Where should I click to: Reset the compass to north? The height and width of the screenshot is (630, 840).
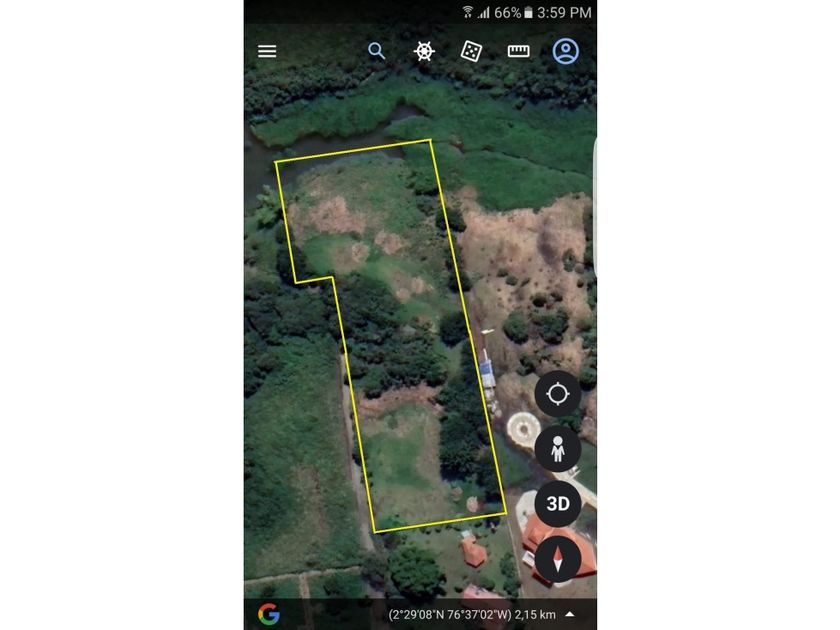click(558, 559)
